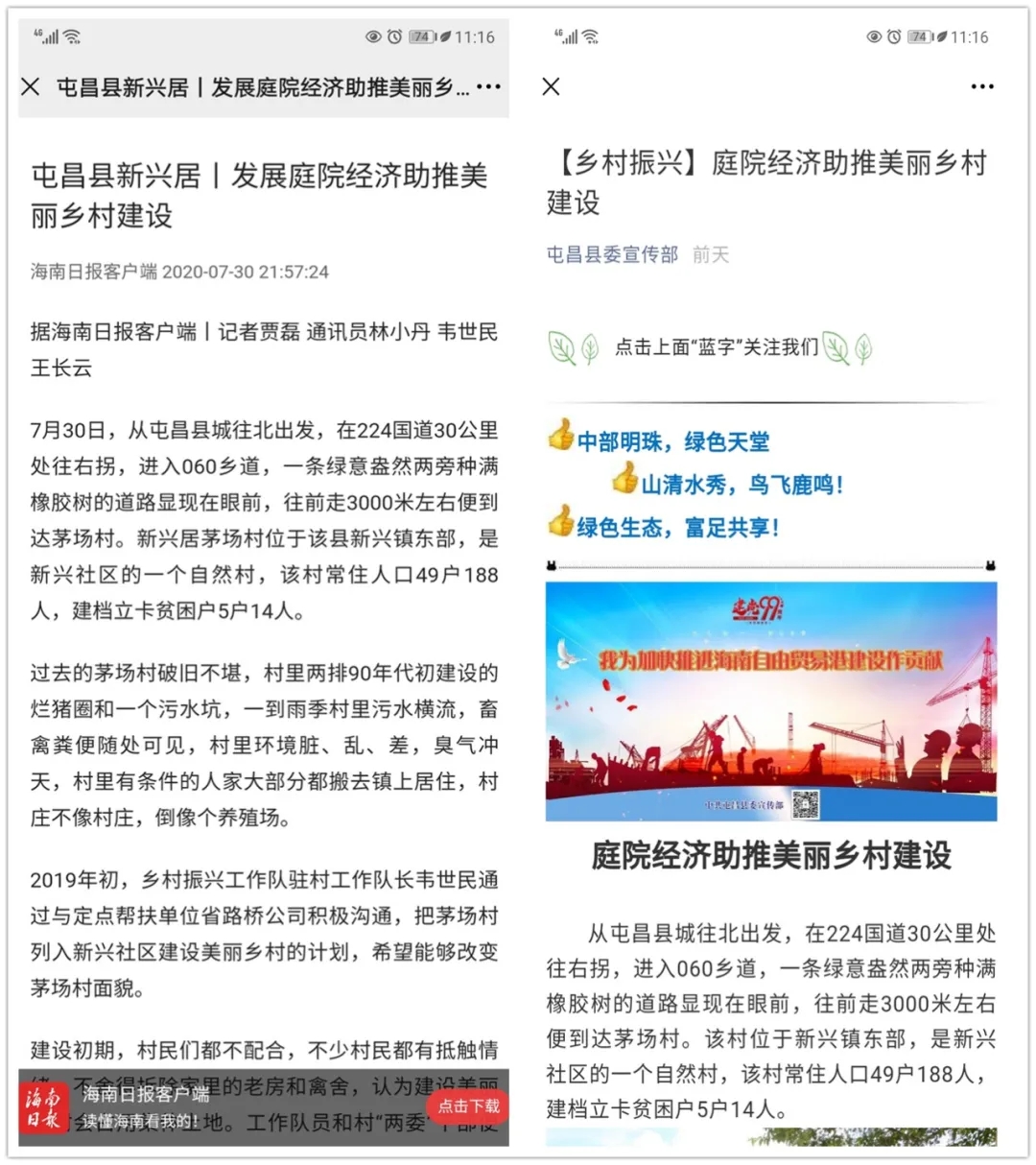The image size is (1036, 1165).
Task: Open the more options menu on right article
Action: tap(982, 86)
